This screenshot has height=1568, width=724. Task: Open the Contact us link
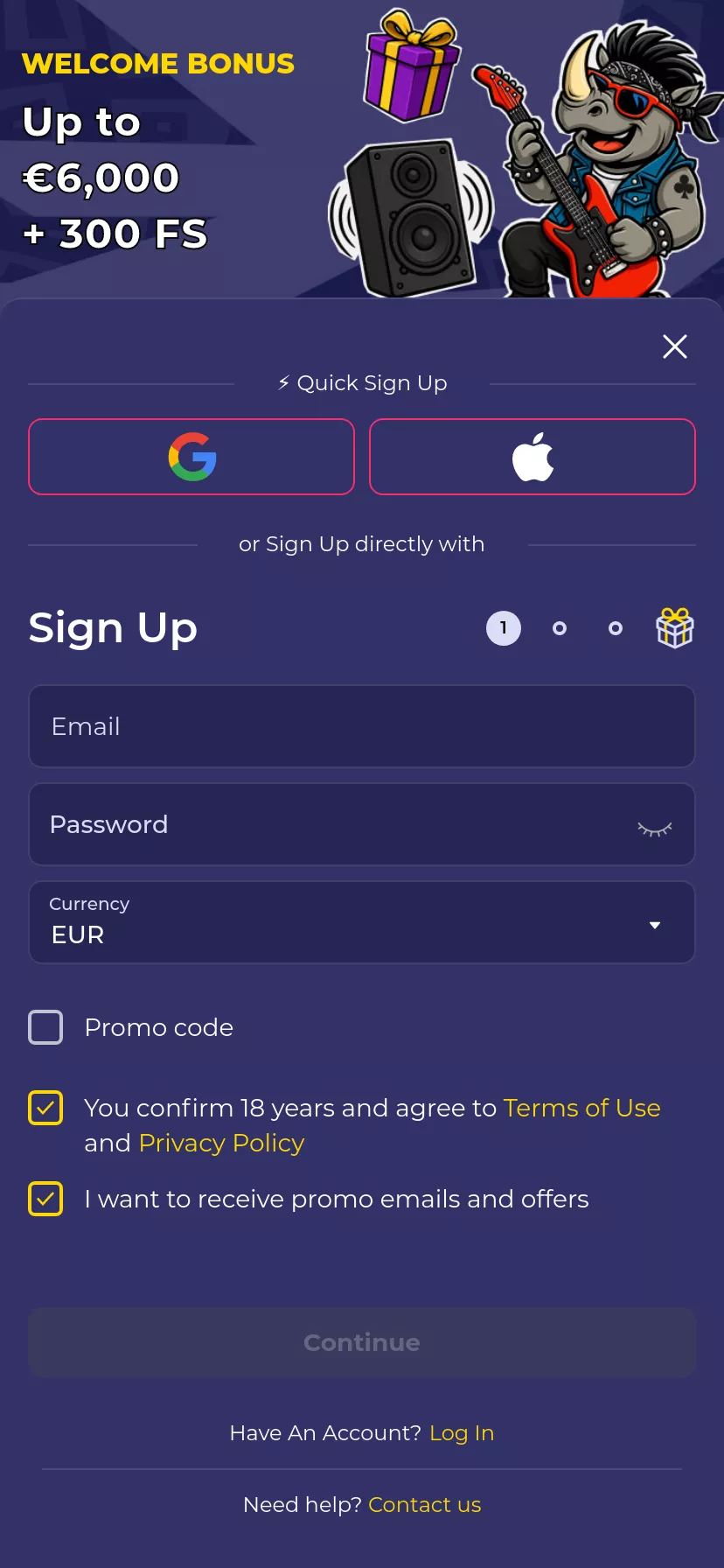point(424,1504)
